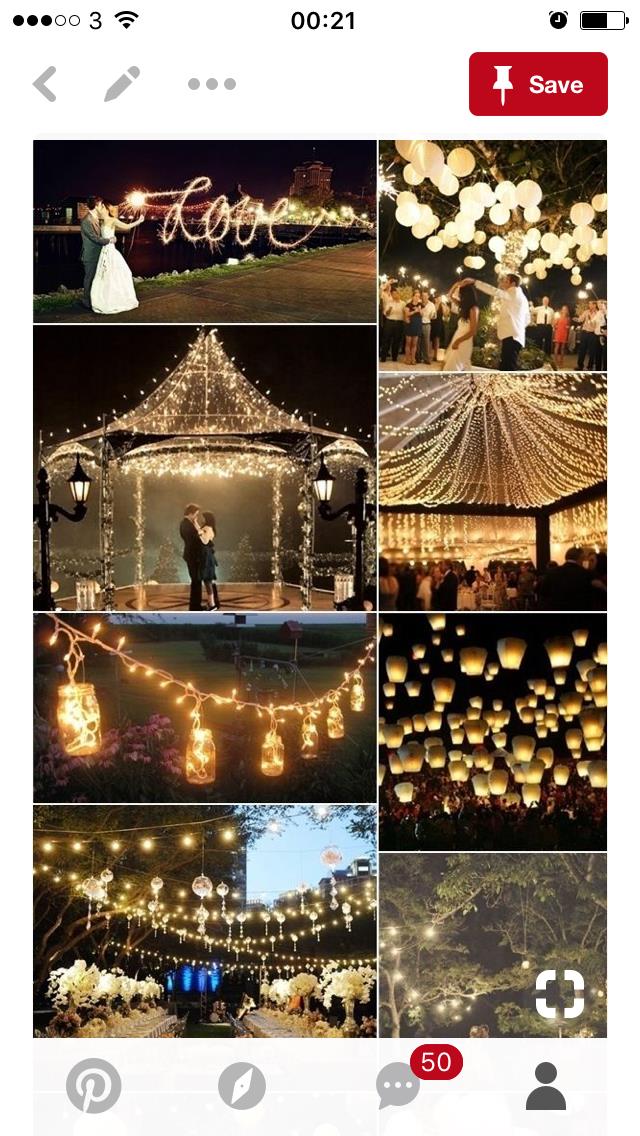This screenshot has width=640, height=1136.
Task: Open the three-dot more options menu
Action: 212,84
